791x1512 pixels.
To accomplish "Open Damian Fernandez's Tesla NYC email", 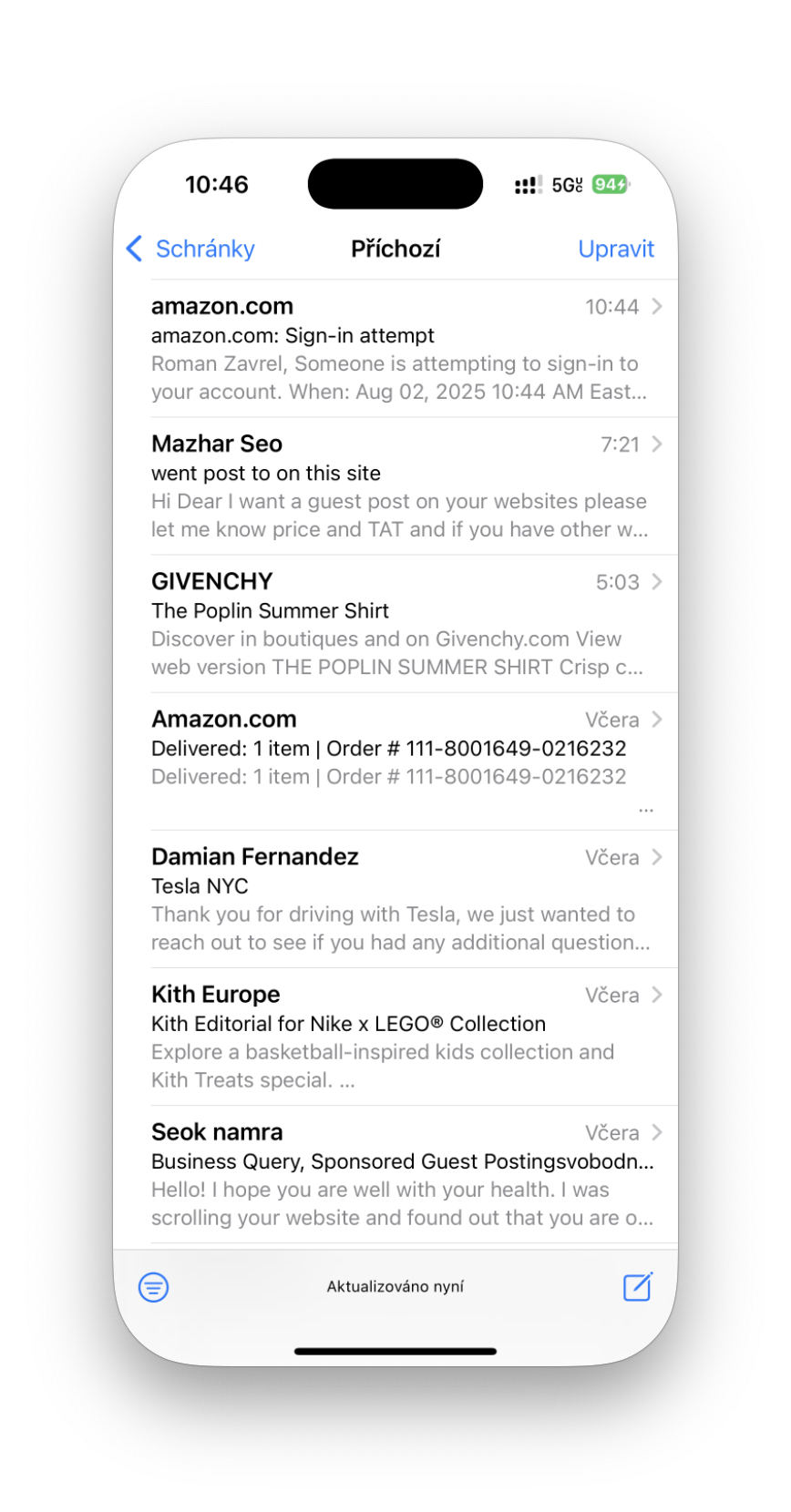I will [399, 899].
